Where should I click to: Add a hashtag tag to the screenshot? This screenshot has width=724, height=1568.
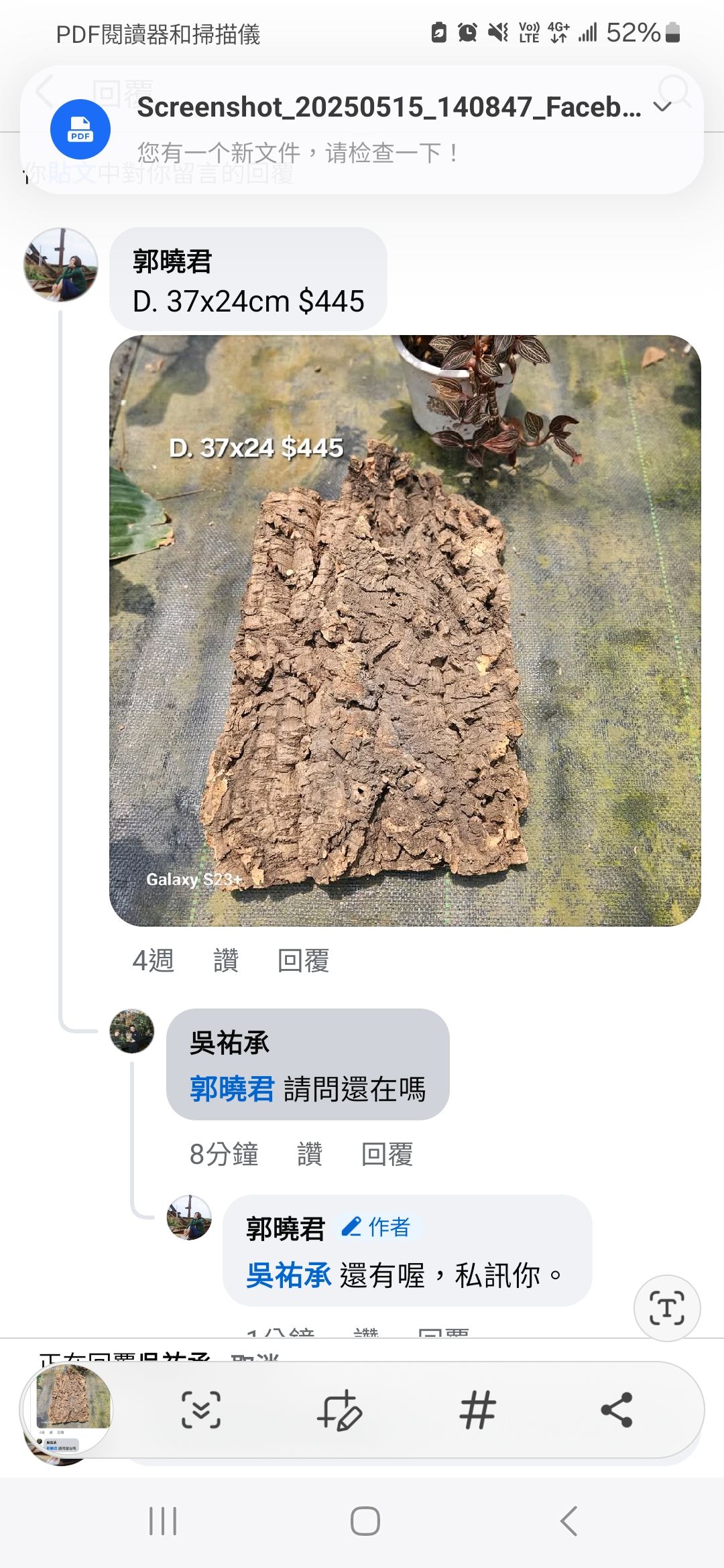(477, 1410)
